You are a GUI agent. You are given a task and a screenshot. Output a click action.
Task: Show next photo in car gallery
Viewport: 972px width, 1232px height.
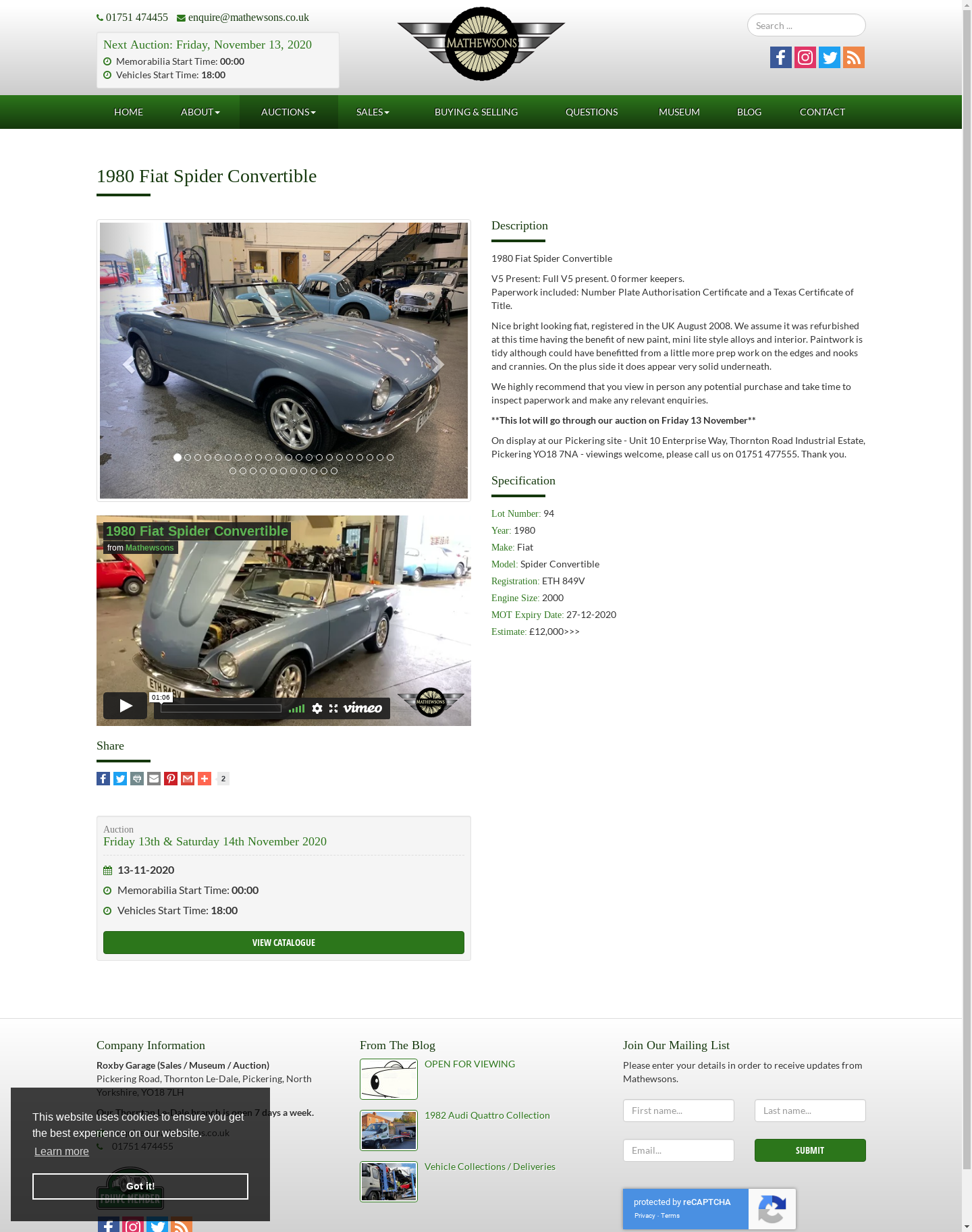[x=438, y=365]
